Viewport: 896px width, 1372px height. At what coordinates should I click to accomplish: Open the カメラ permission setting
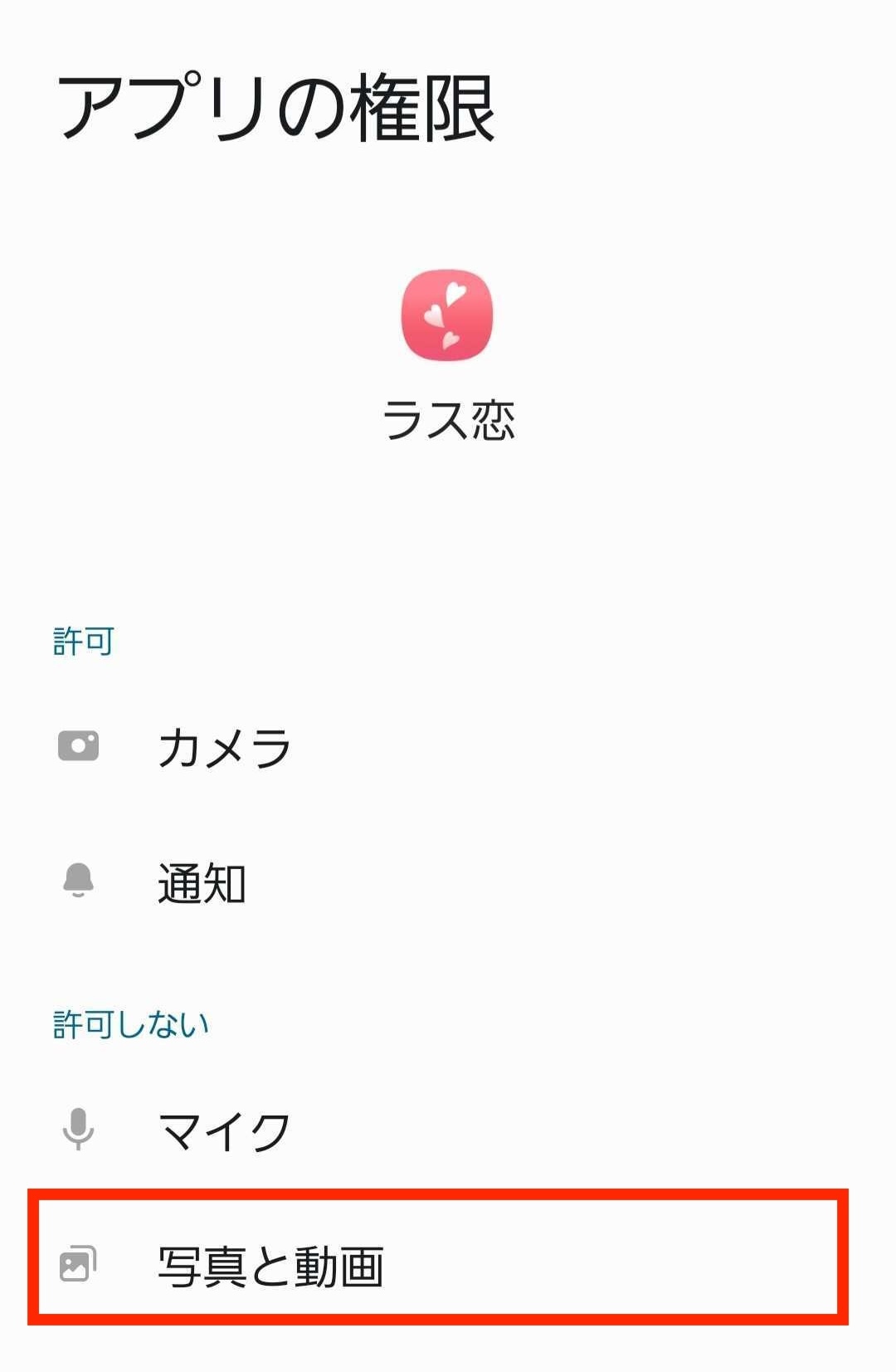(x=224, y=747)
